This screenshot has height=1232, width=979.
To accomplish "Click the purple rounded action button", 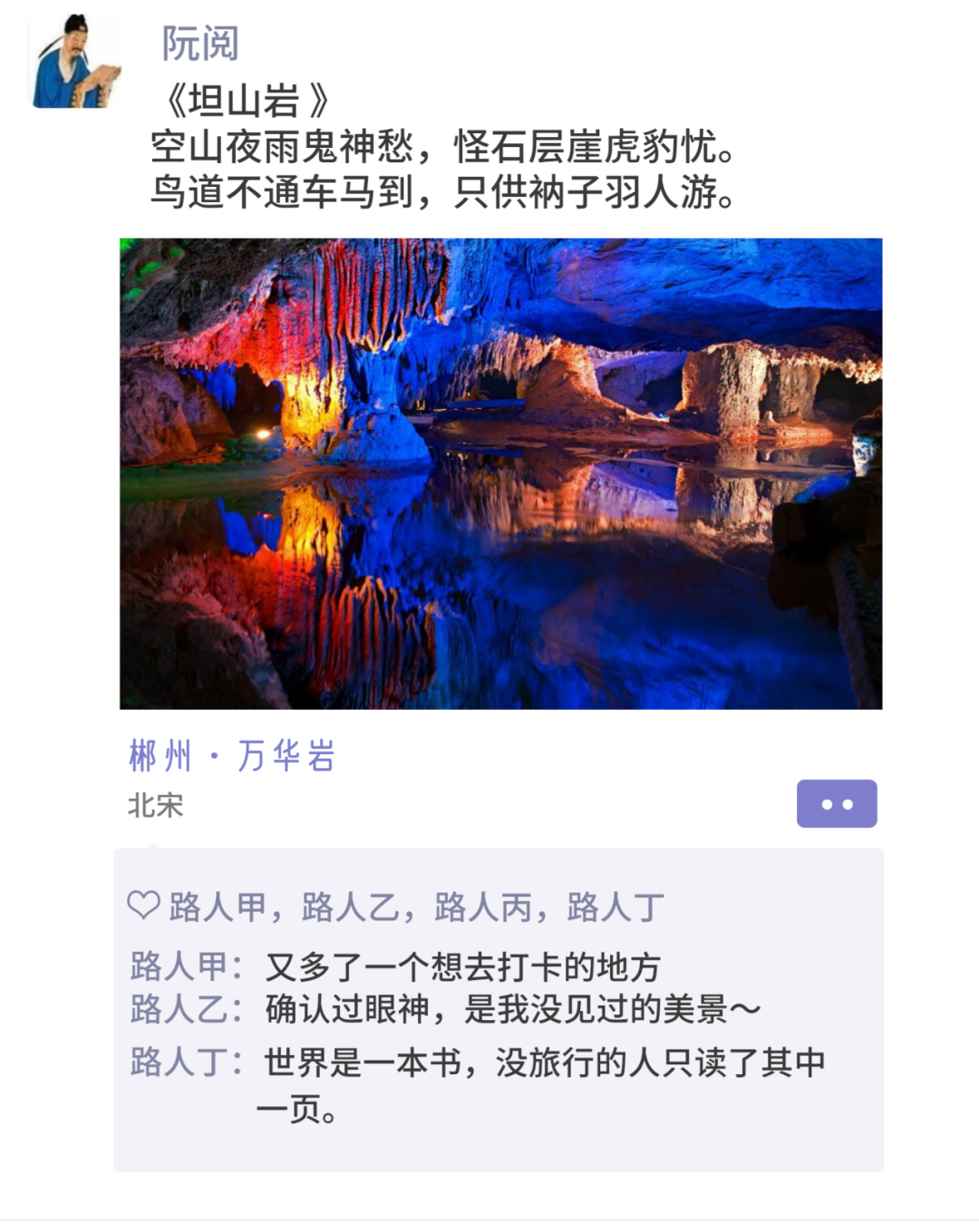I will click(837, 803).
